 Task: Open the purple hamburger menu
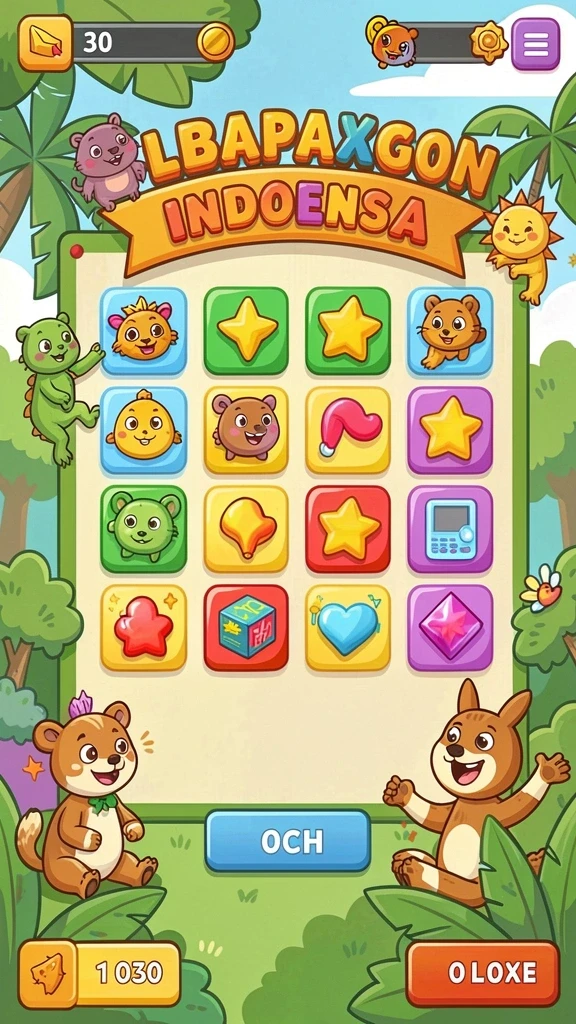(x=535, y=44)
